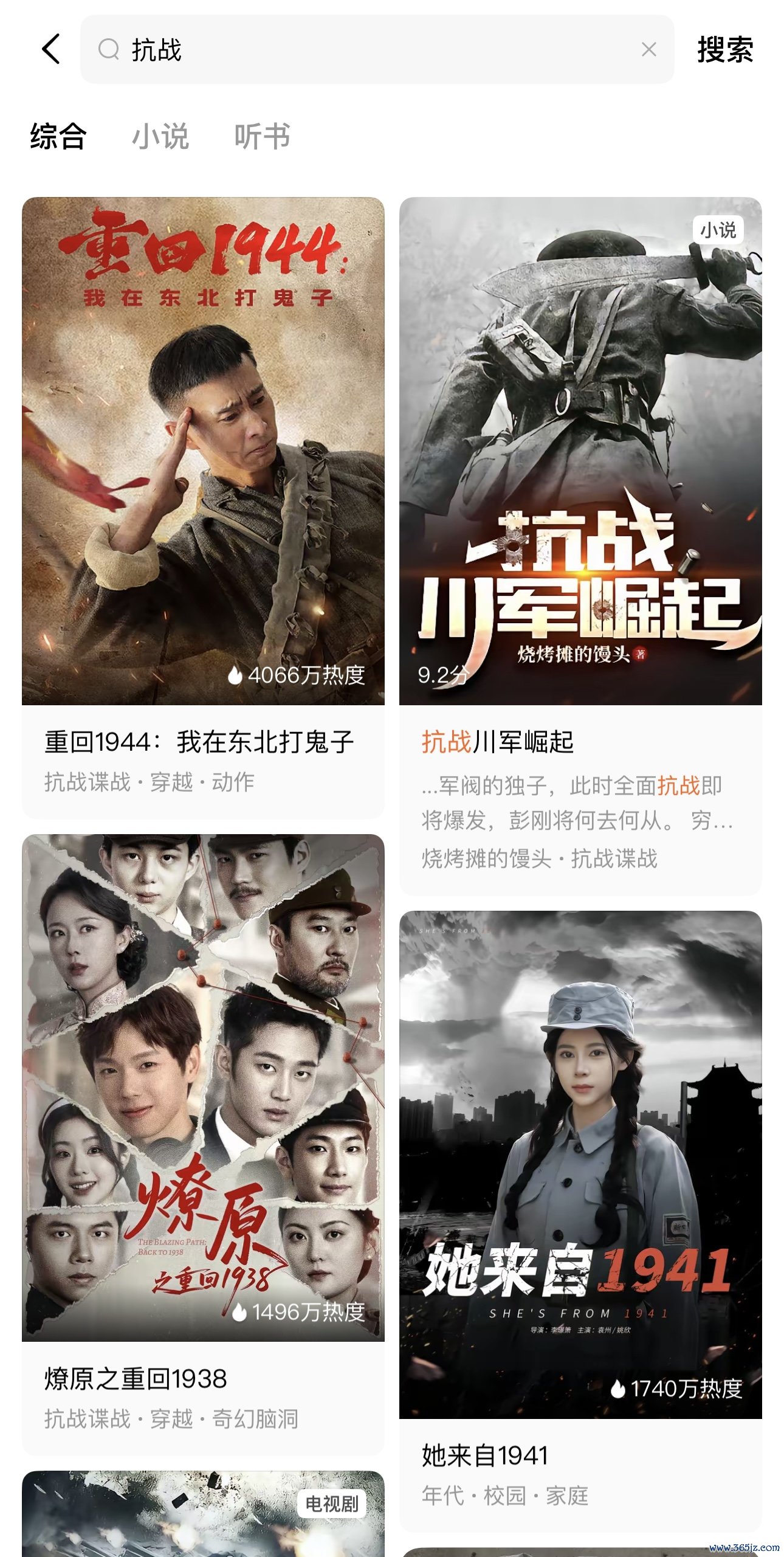784x1557 pixels.
Task: Switch to the 听书 tab
Action: click(262, 136)
